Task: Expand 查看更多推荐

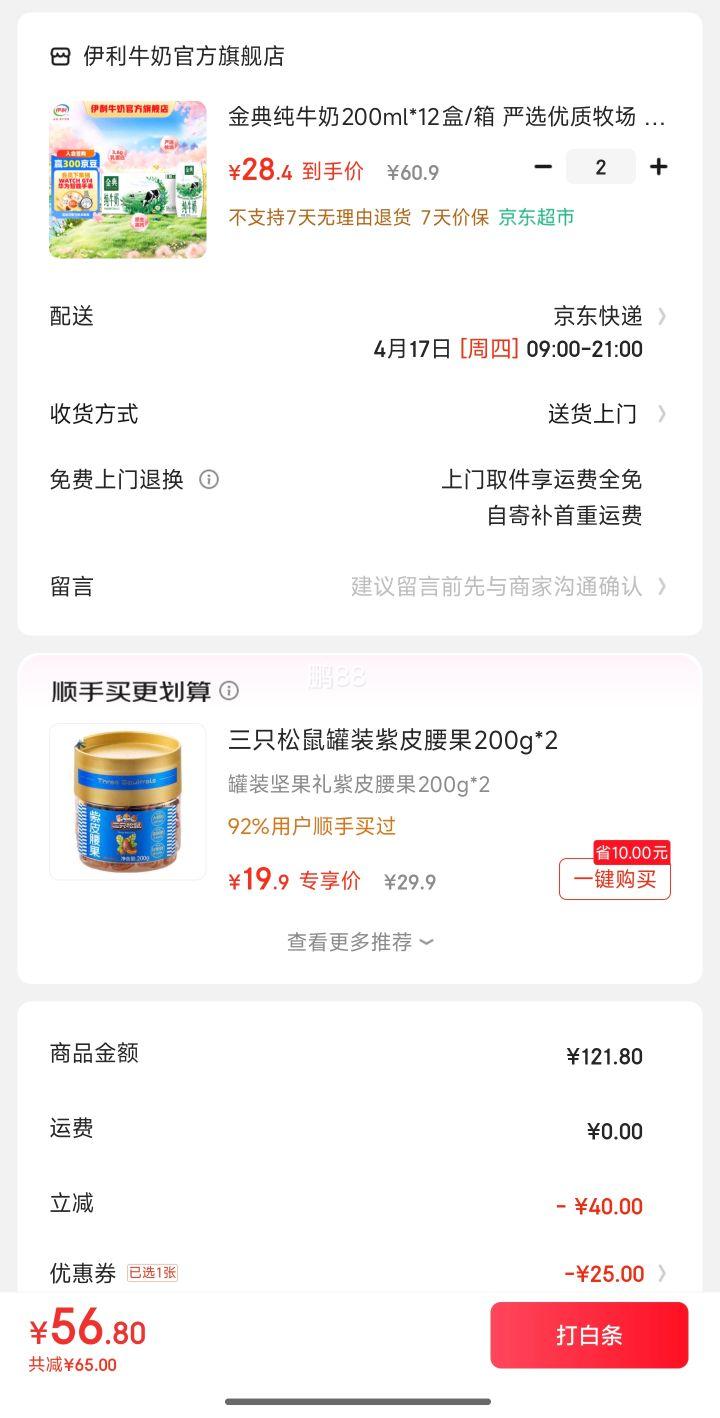Action: pos(360,942)
